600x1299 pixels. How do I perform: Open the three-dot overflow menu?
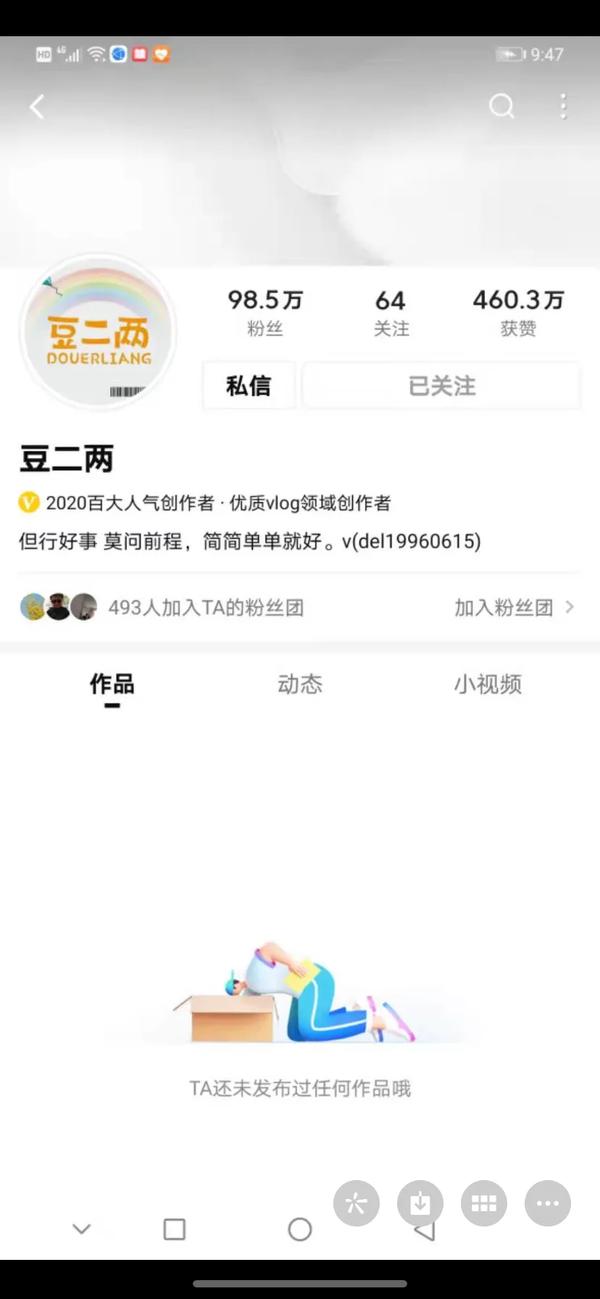point(563,106)
